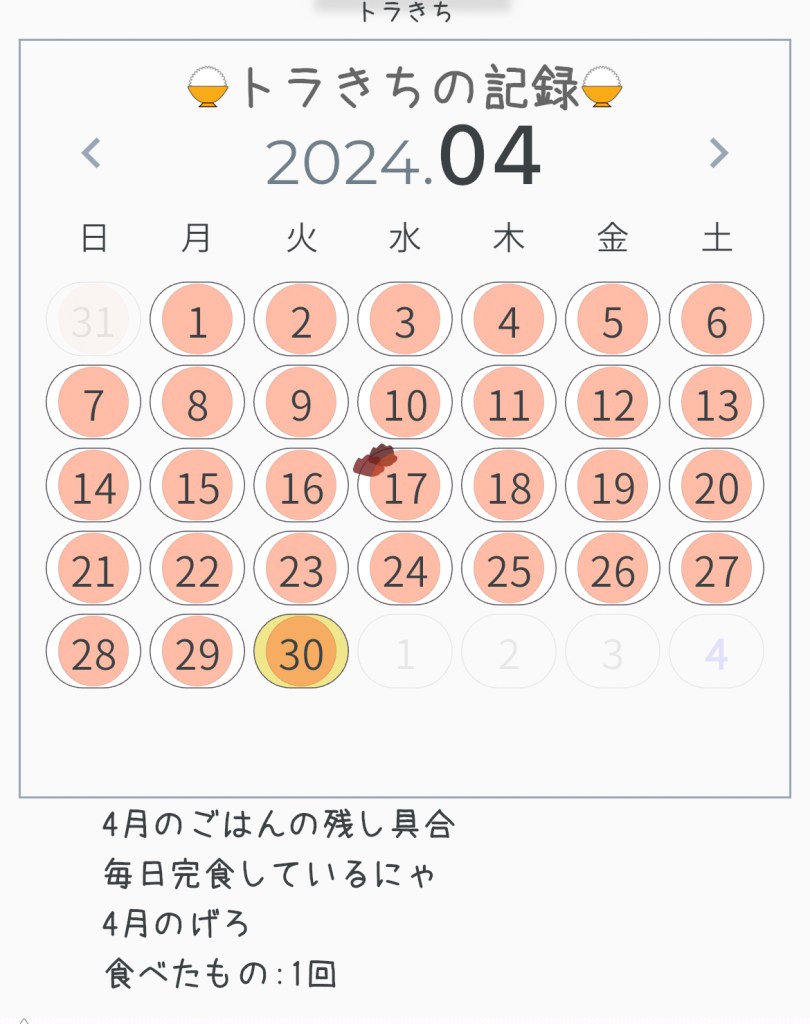Select April 14 in the calendar
This screenshot has width=810, height=1024.
(x=93, y=487)
